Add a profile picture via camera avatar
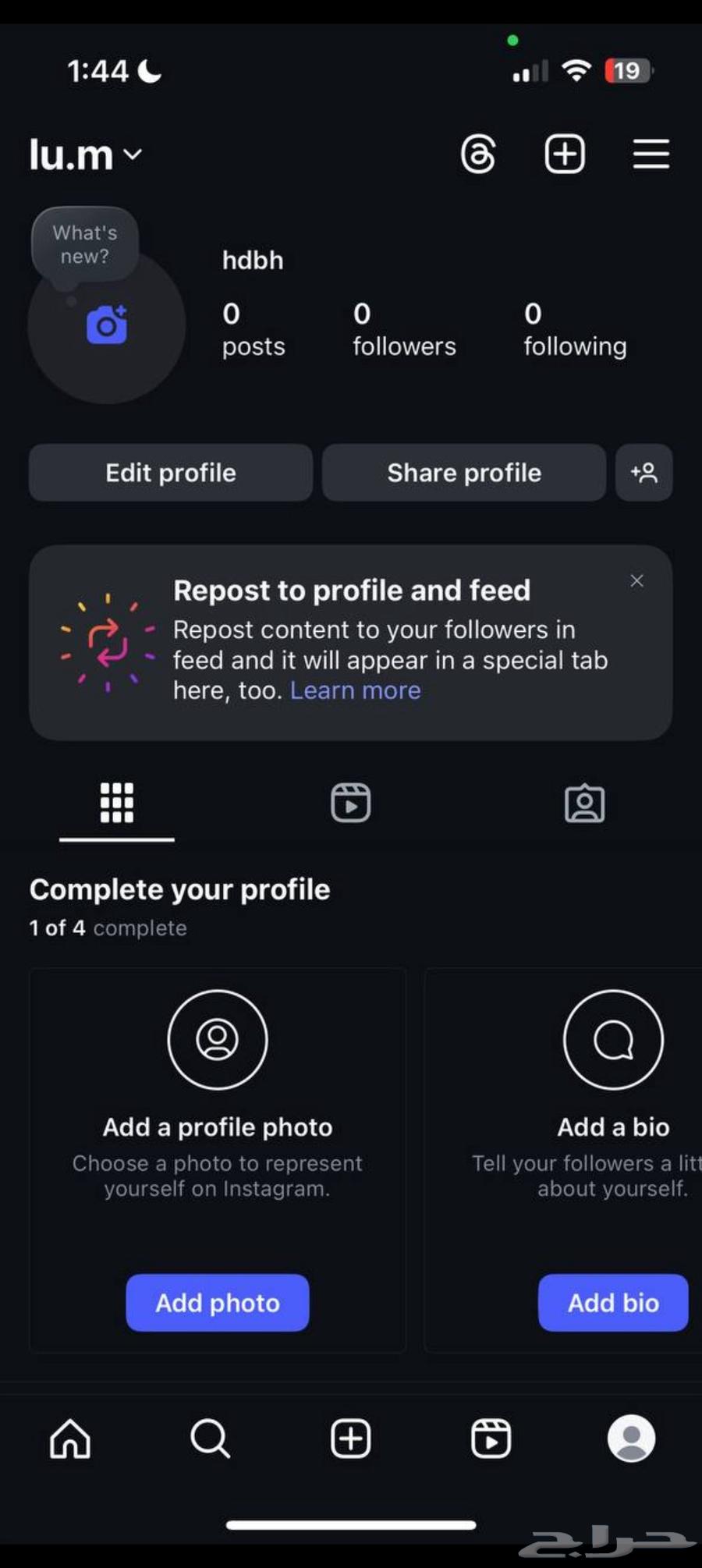 [x=107, y=326]
